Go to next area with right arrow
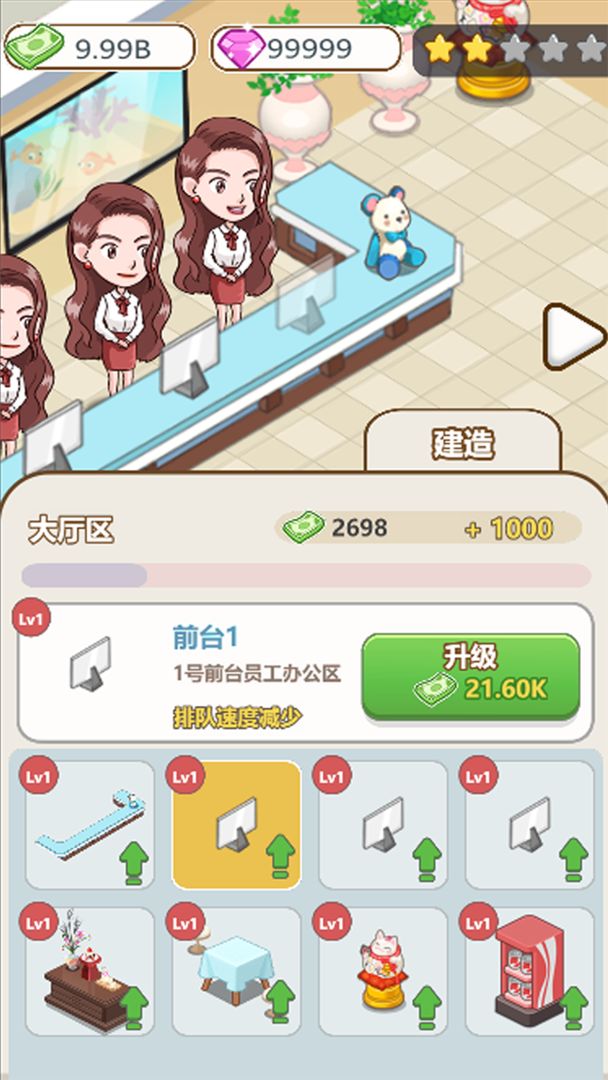The width and height of the screenshot is (608, 1080). coord(572,338)
